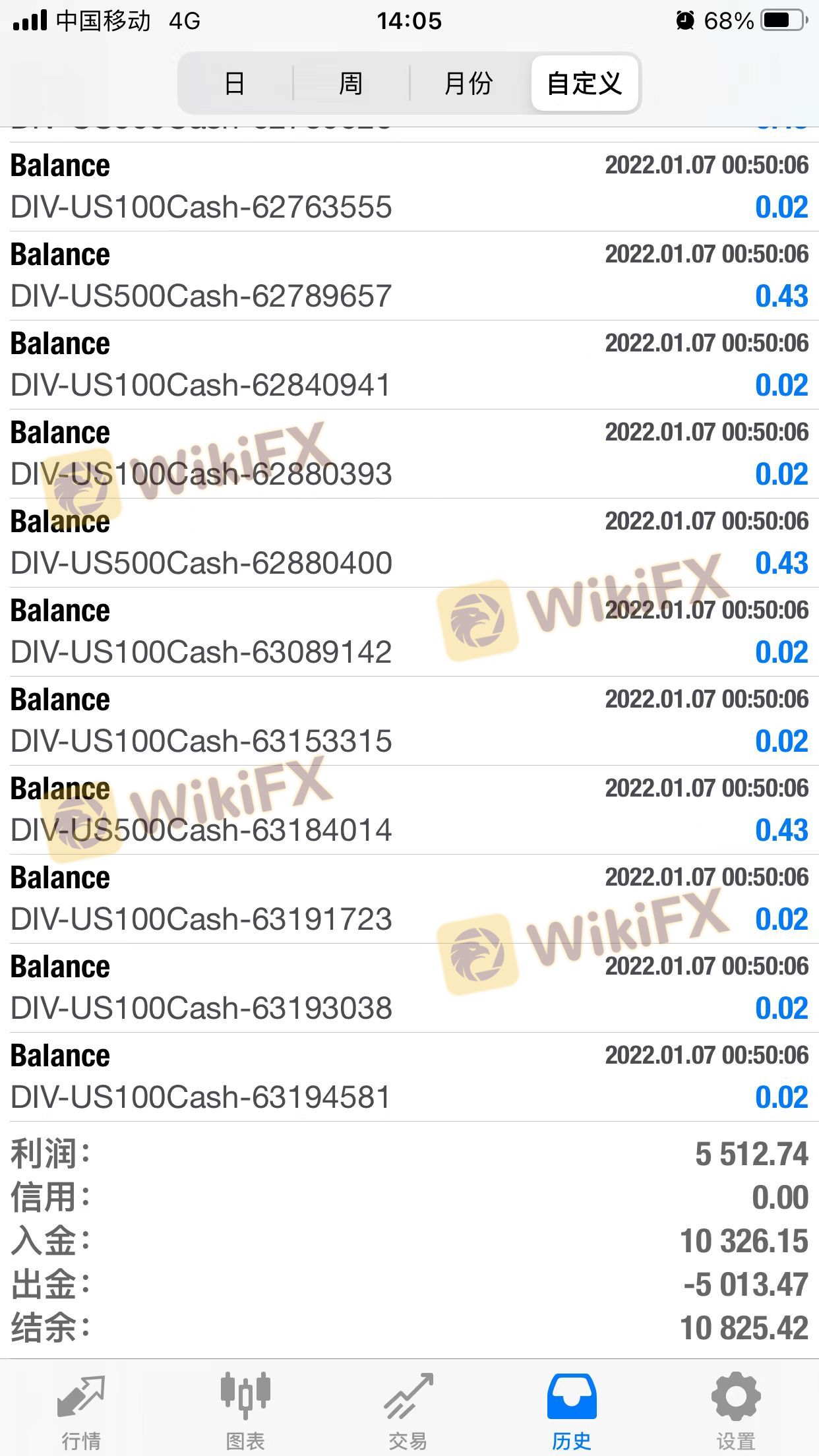Screen dimensions: 819x1456
Task: Select the 周 (week) period tab
Action: pyautogui.click(x=351, y=84)
